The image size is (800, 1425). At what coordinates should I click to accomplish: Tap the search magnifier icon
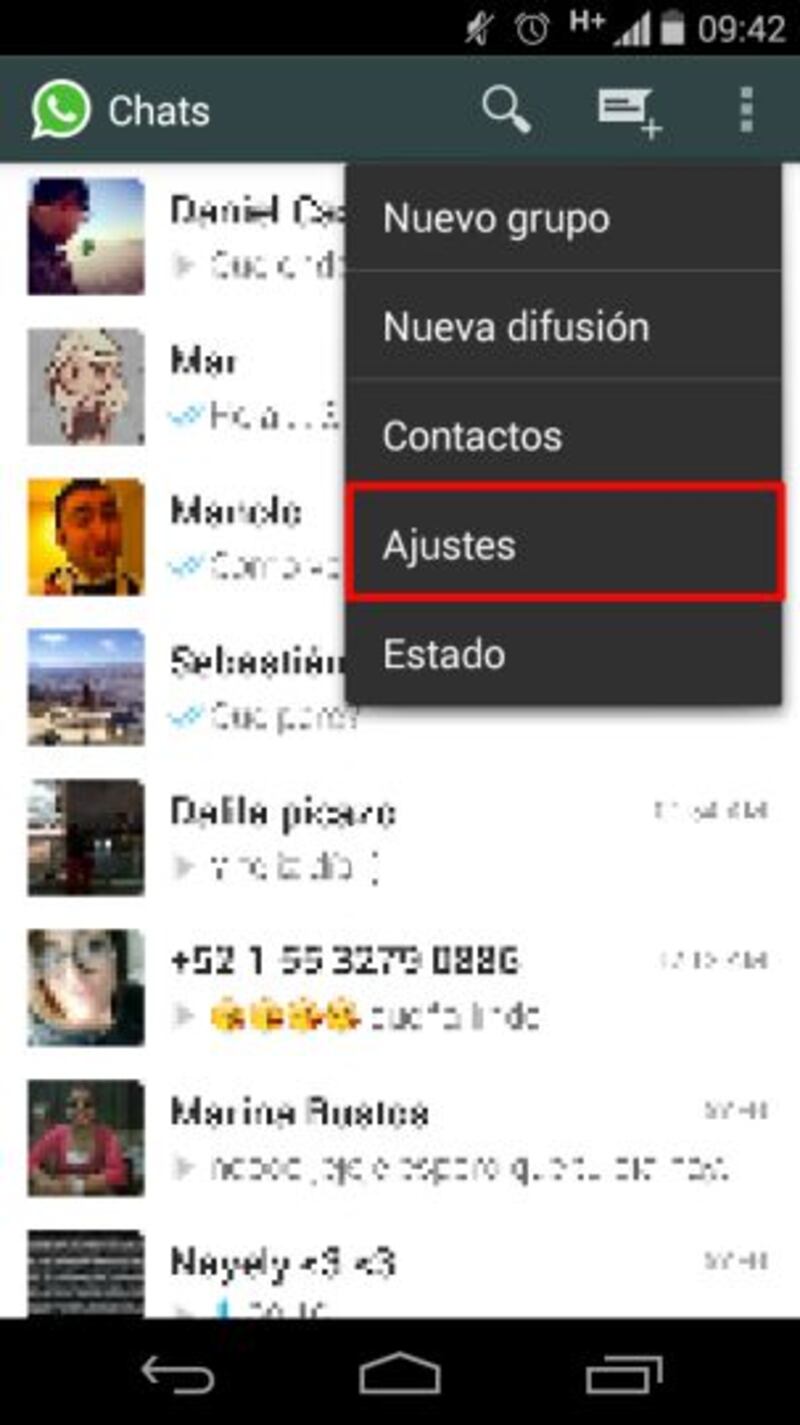[x=506, y=109]
